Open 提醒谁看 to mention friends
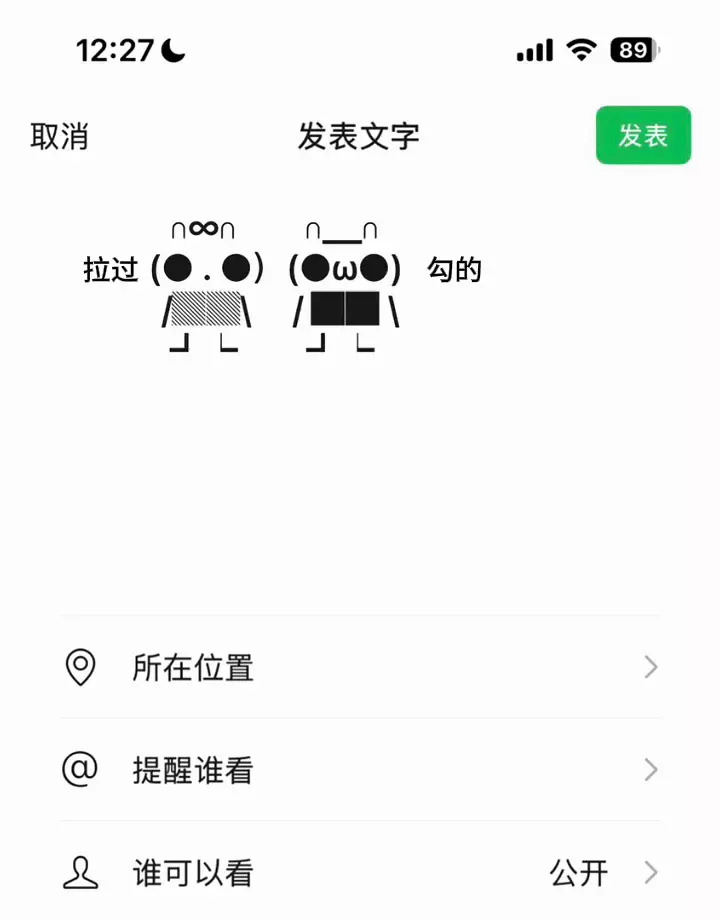Image resolution: width=720 pixels, height=920 pixels. 360,770
